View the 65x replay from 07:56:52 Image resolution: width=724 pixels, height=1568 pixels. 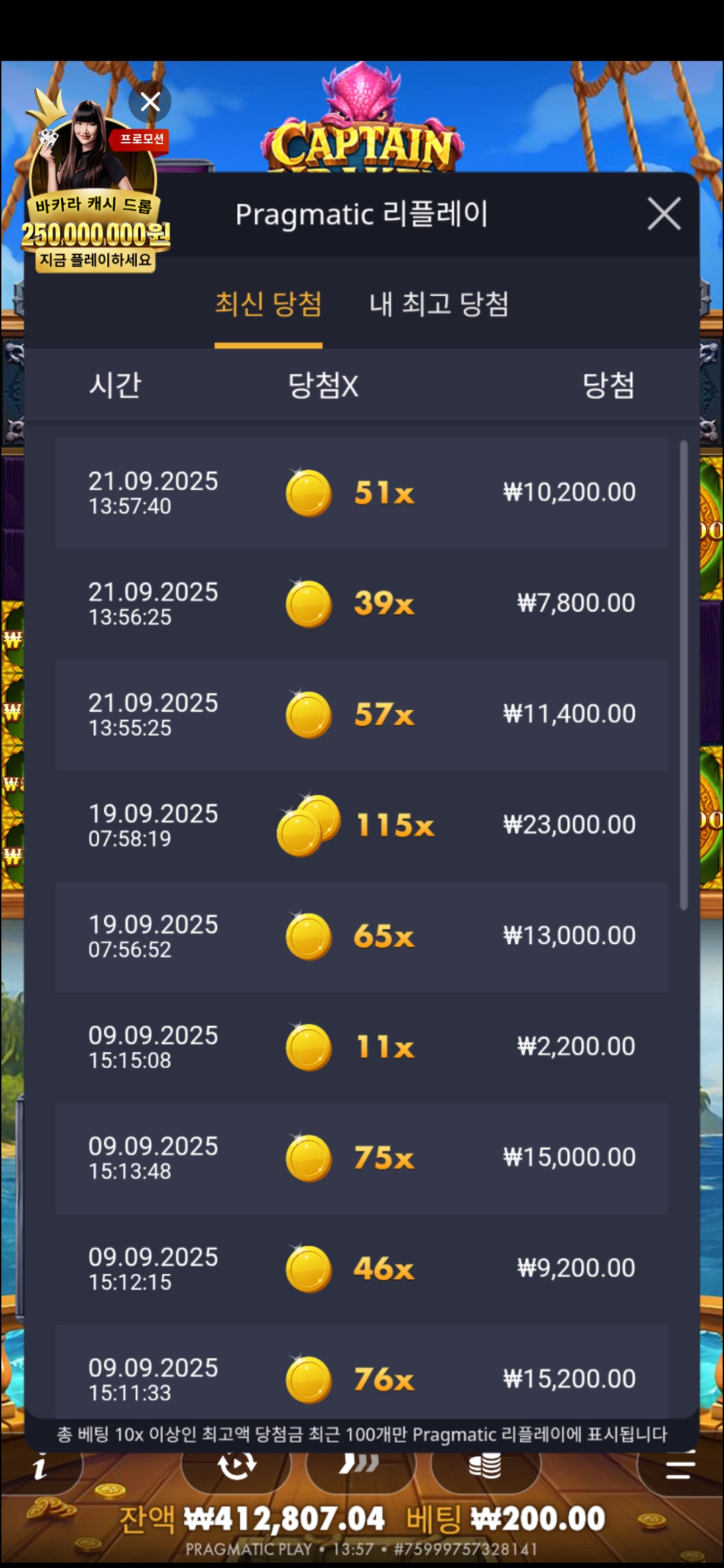coord(362,936)
